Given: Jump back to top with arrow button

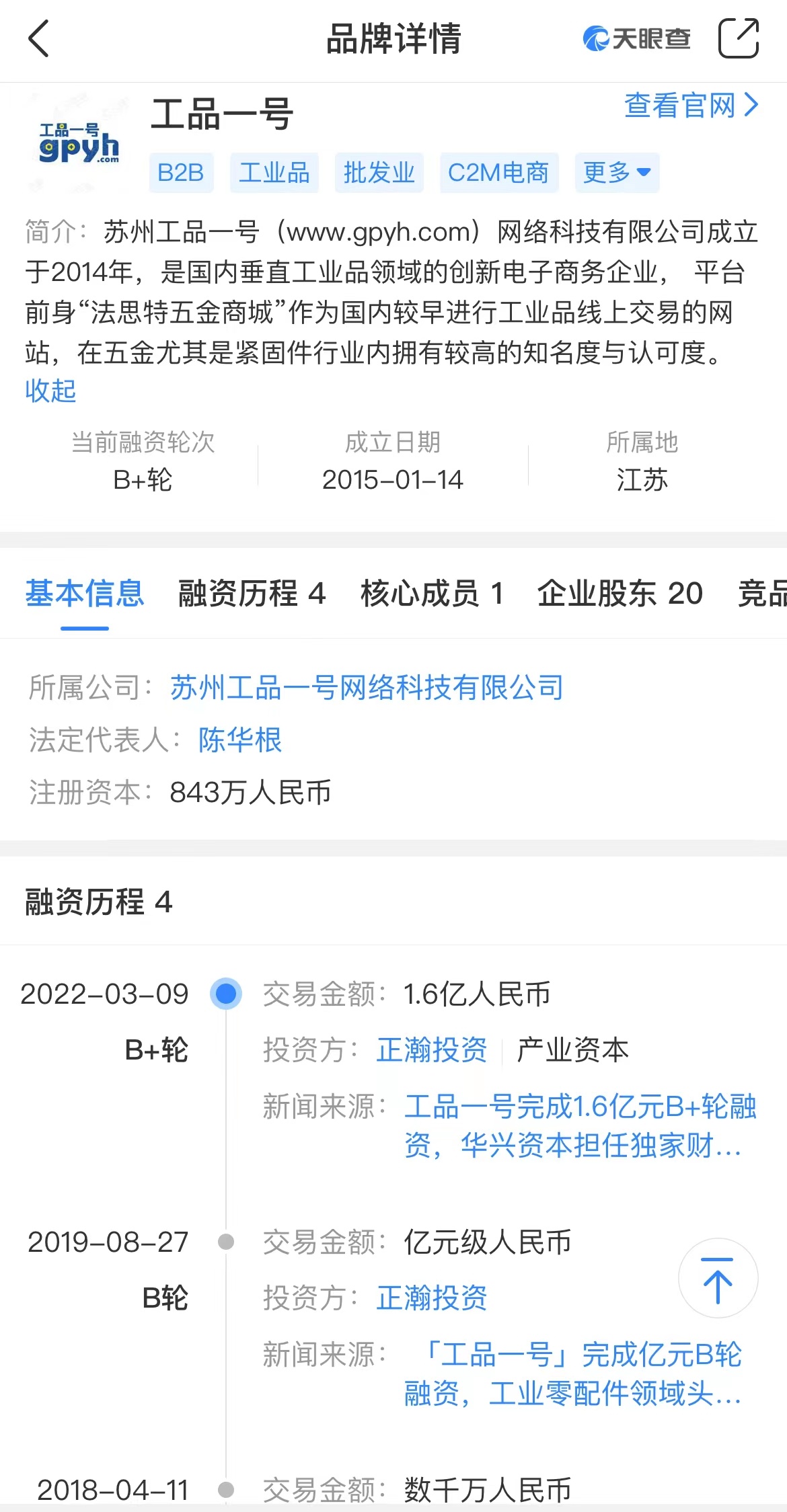Looking at the screenshot, I should click(x=718, y=1278).
